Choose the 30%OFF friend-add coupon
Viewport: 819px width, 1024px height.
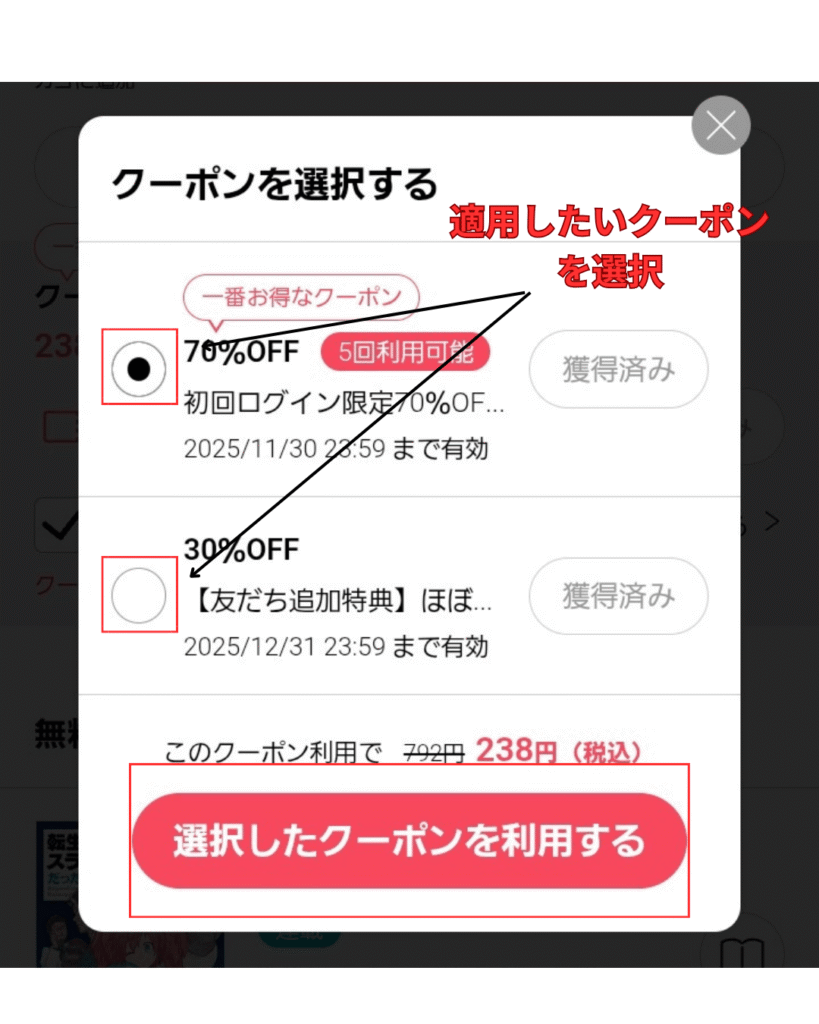[139, 596]
